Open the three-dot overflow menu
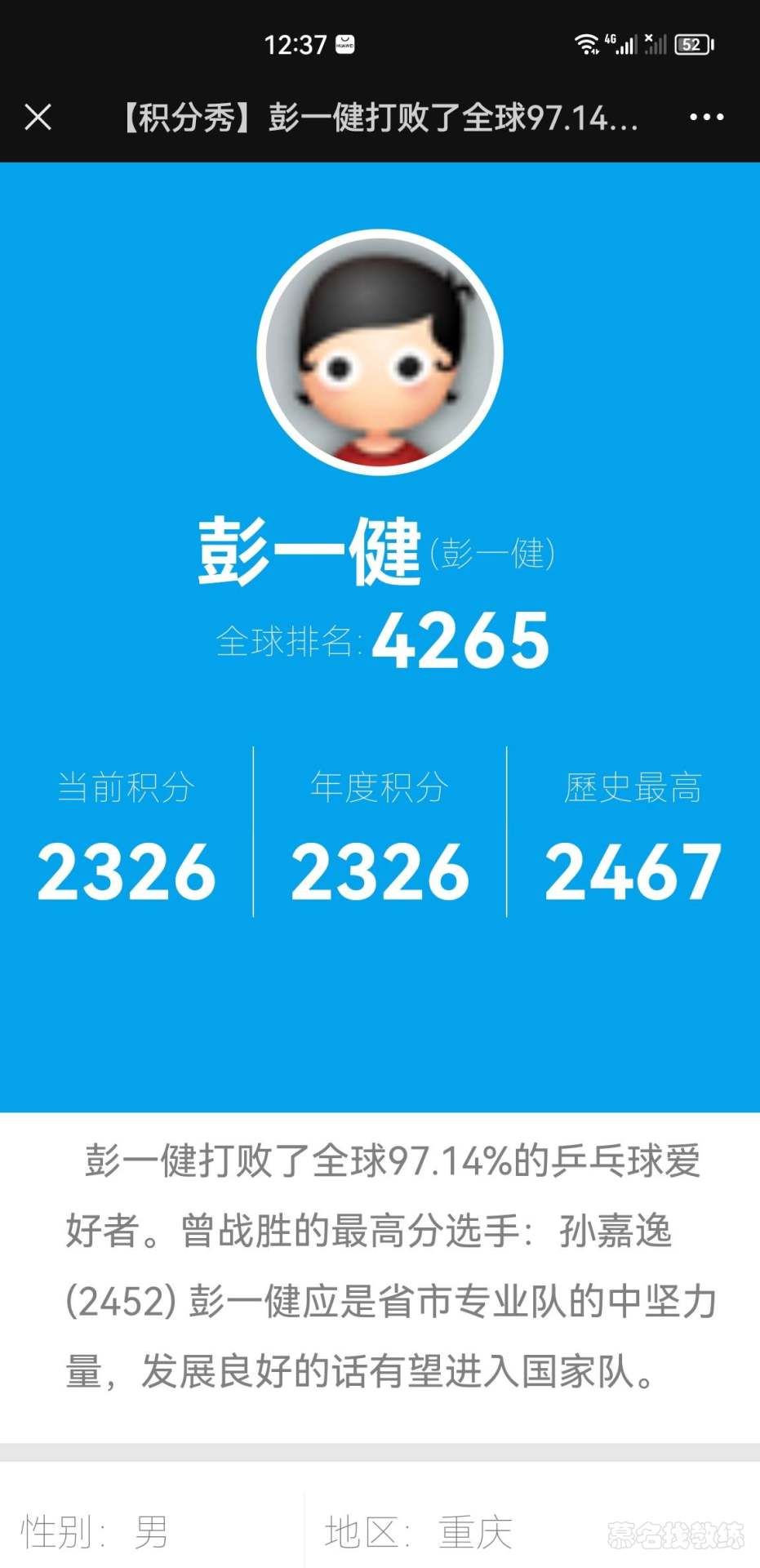 pyautogui.click(x=706, y=117)
